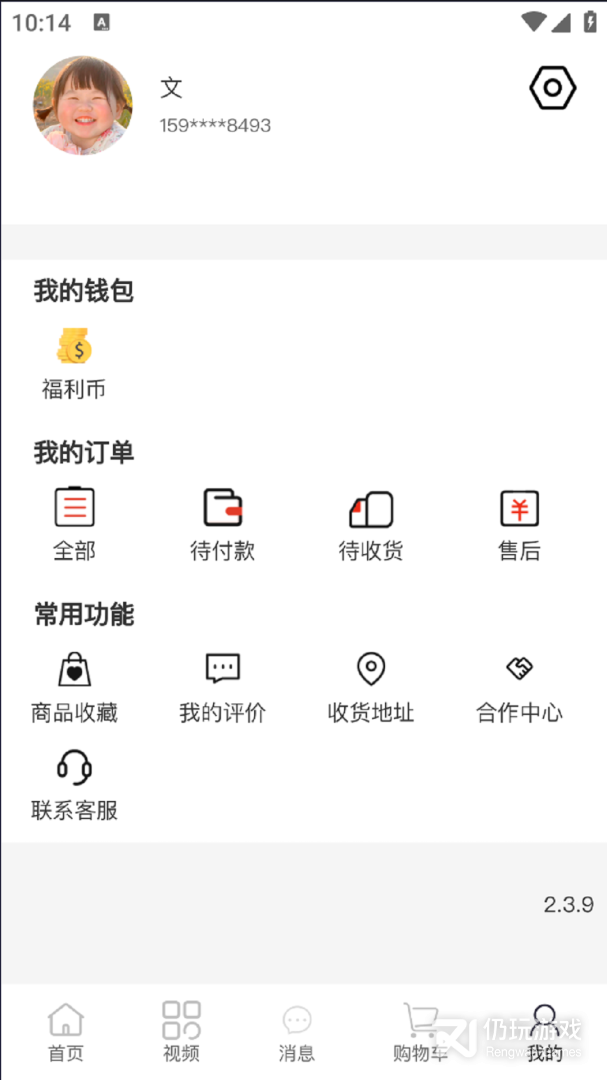View 全部 orders

(x=74, y=524)
